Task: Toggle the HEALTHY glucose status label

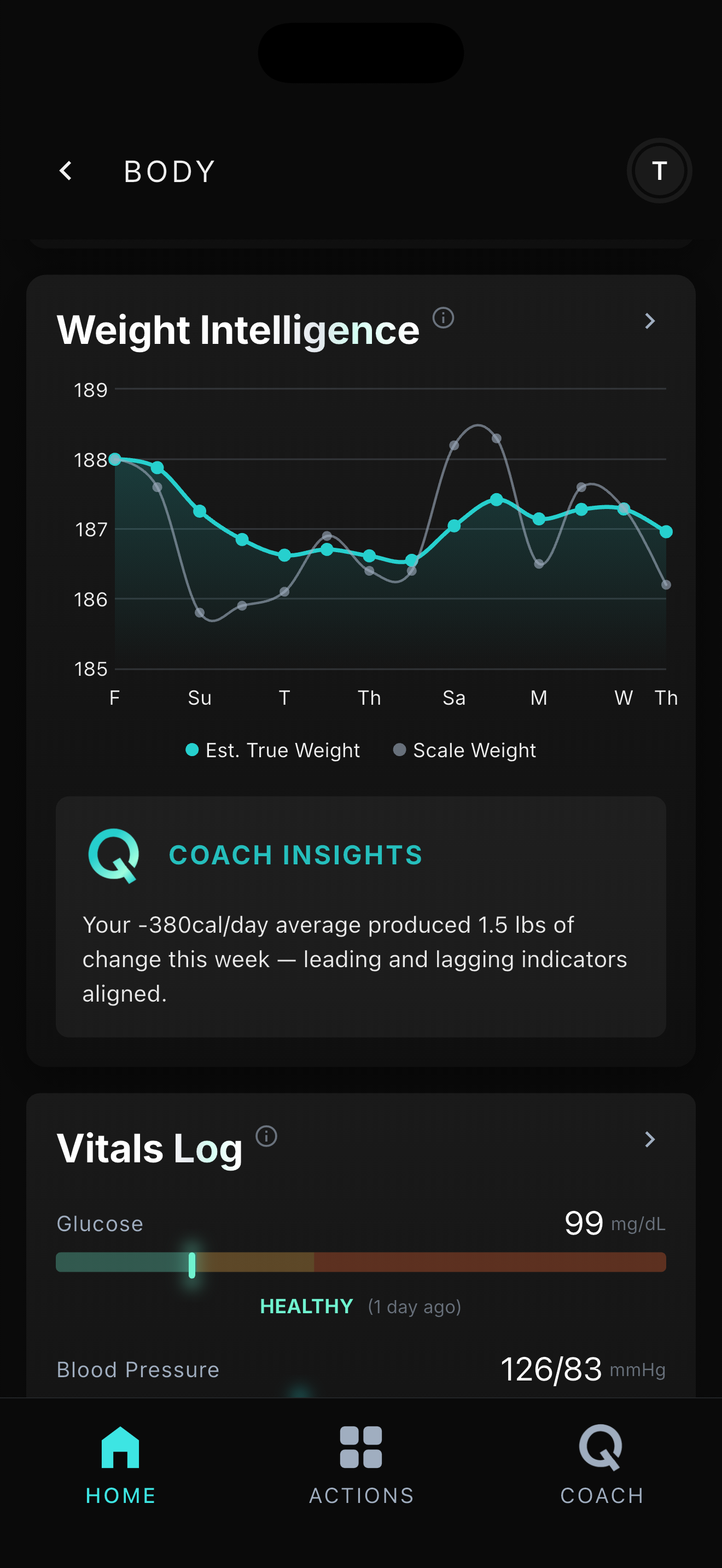Action: click(306, 1306)
